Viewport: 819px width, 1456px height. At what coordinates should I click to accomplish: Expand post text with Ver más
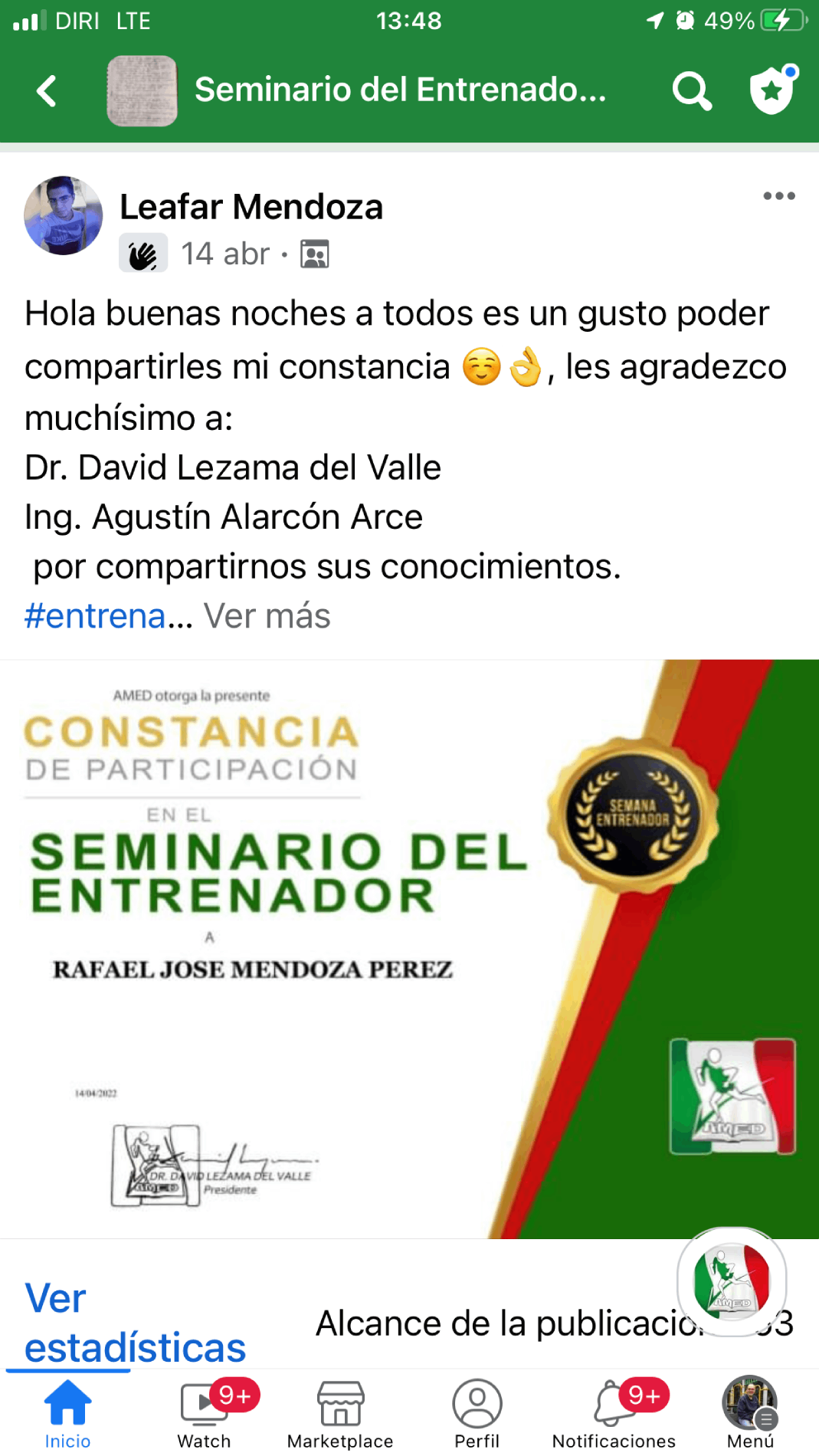[x=267, y=616]
